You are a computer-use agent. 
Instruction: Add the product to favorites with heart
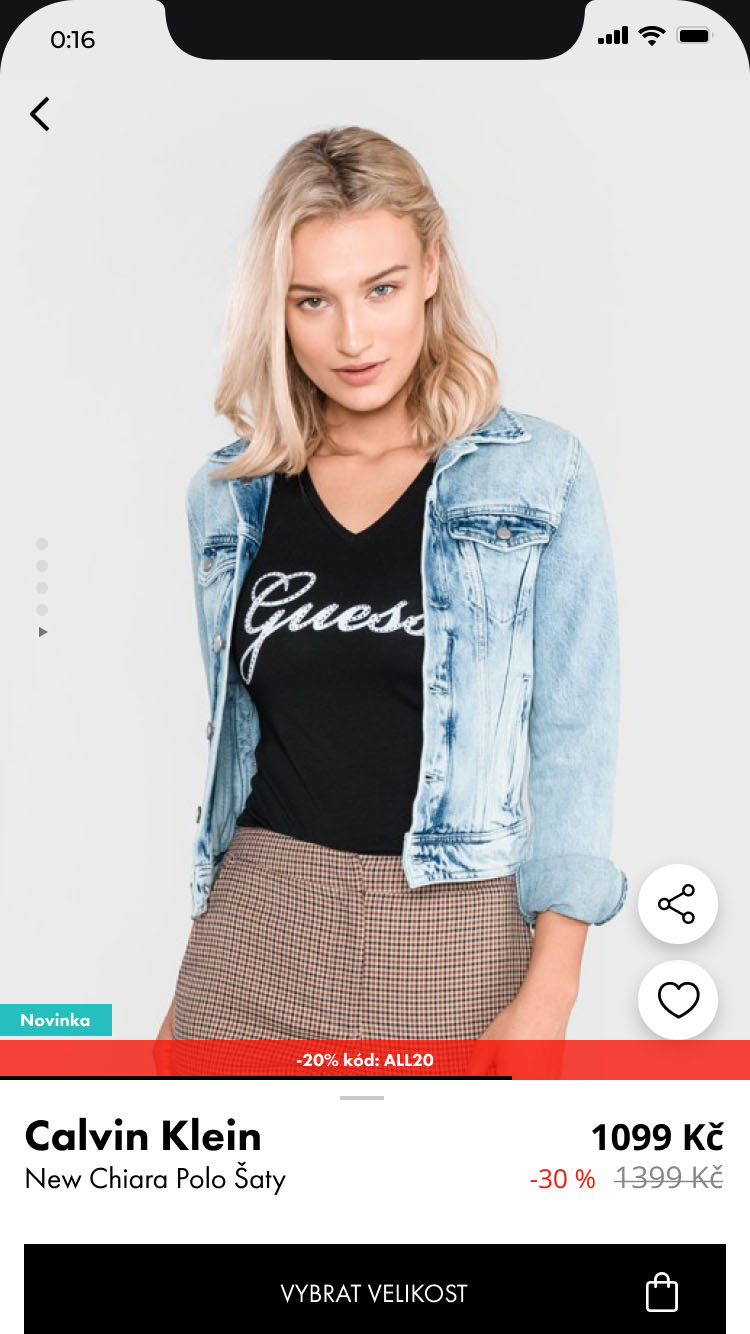click(677, 1000)
